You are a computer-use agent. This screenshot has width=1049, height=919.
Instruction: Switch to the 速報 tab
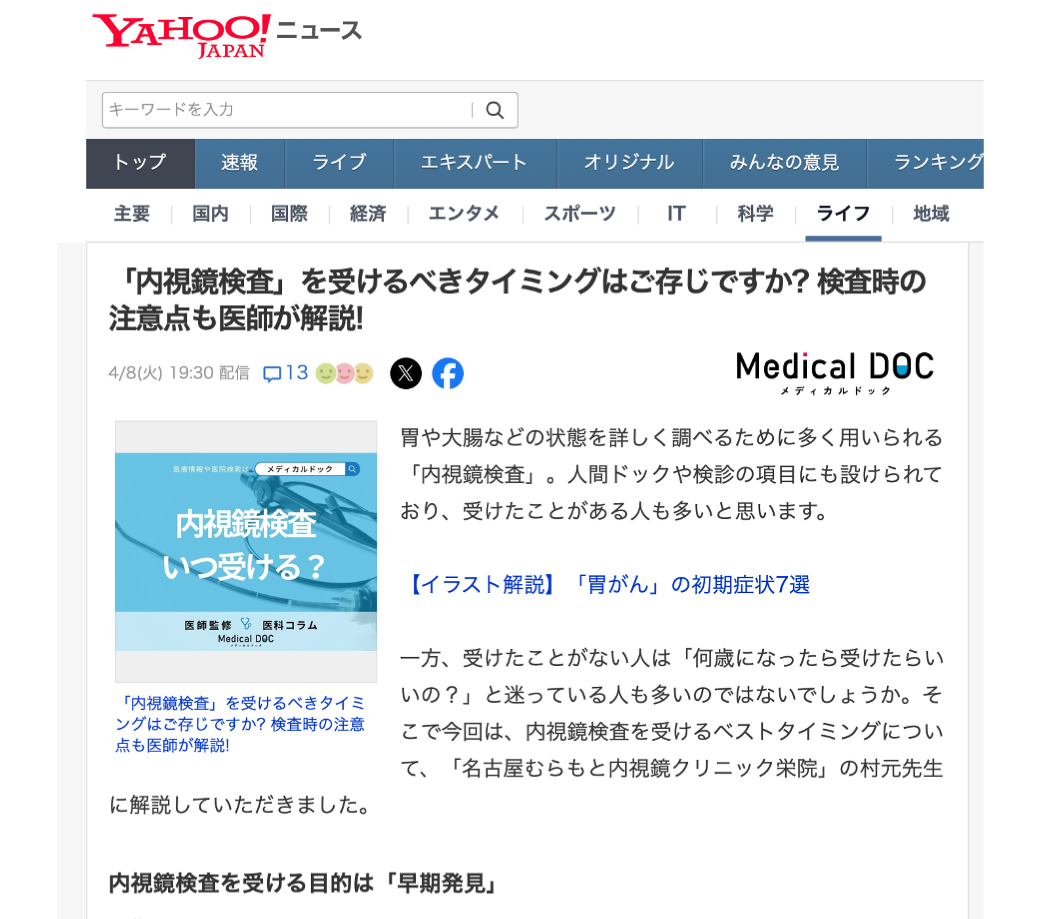(x=239, y=163)
